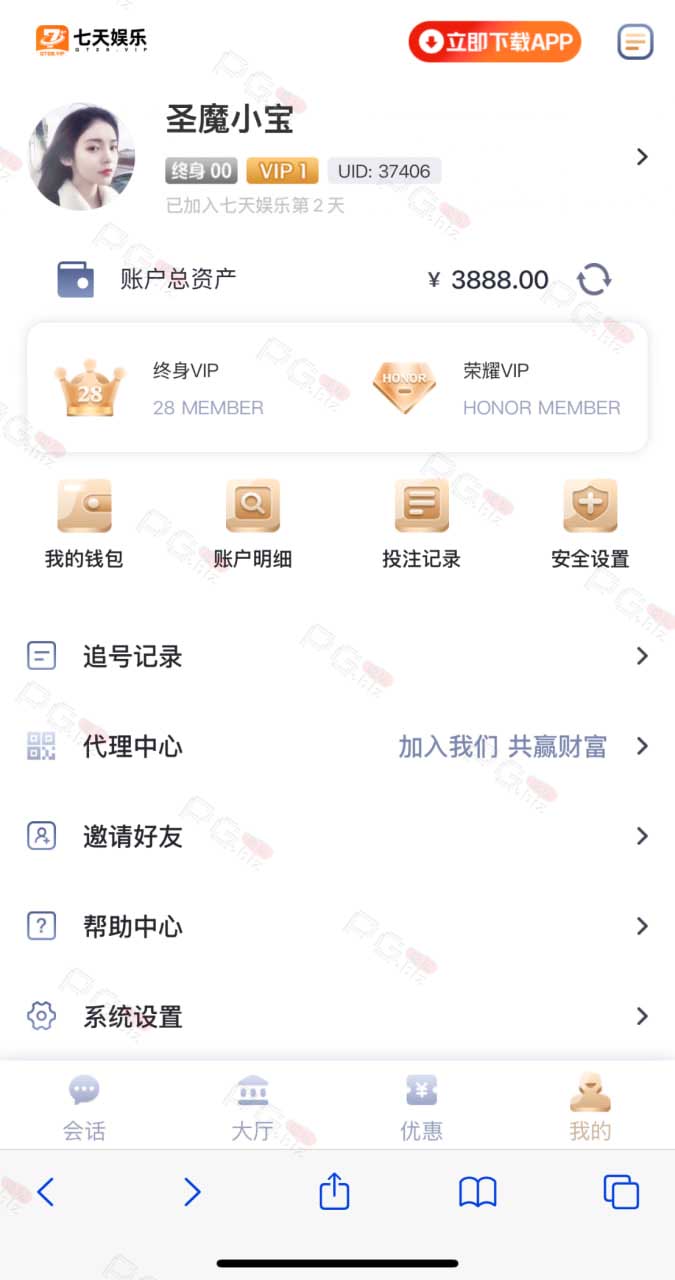The height and width of the screenshot is (1280, 675).
Task: Open the top-right menu icon
Action: pos(635,42)
